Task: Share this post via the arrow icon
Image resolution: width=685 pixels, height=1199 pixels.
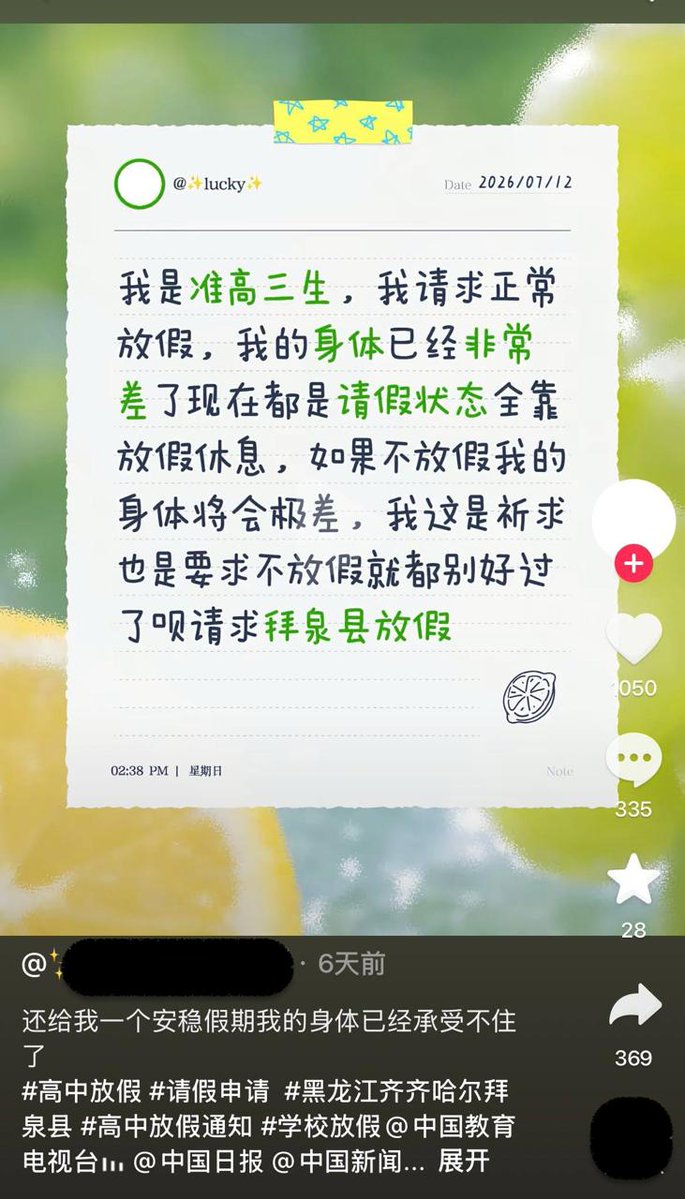Action: 635,1005
